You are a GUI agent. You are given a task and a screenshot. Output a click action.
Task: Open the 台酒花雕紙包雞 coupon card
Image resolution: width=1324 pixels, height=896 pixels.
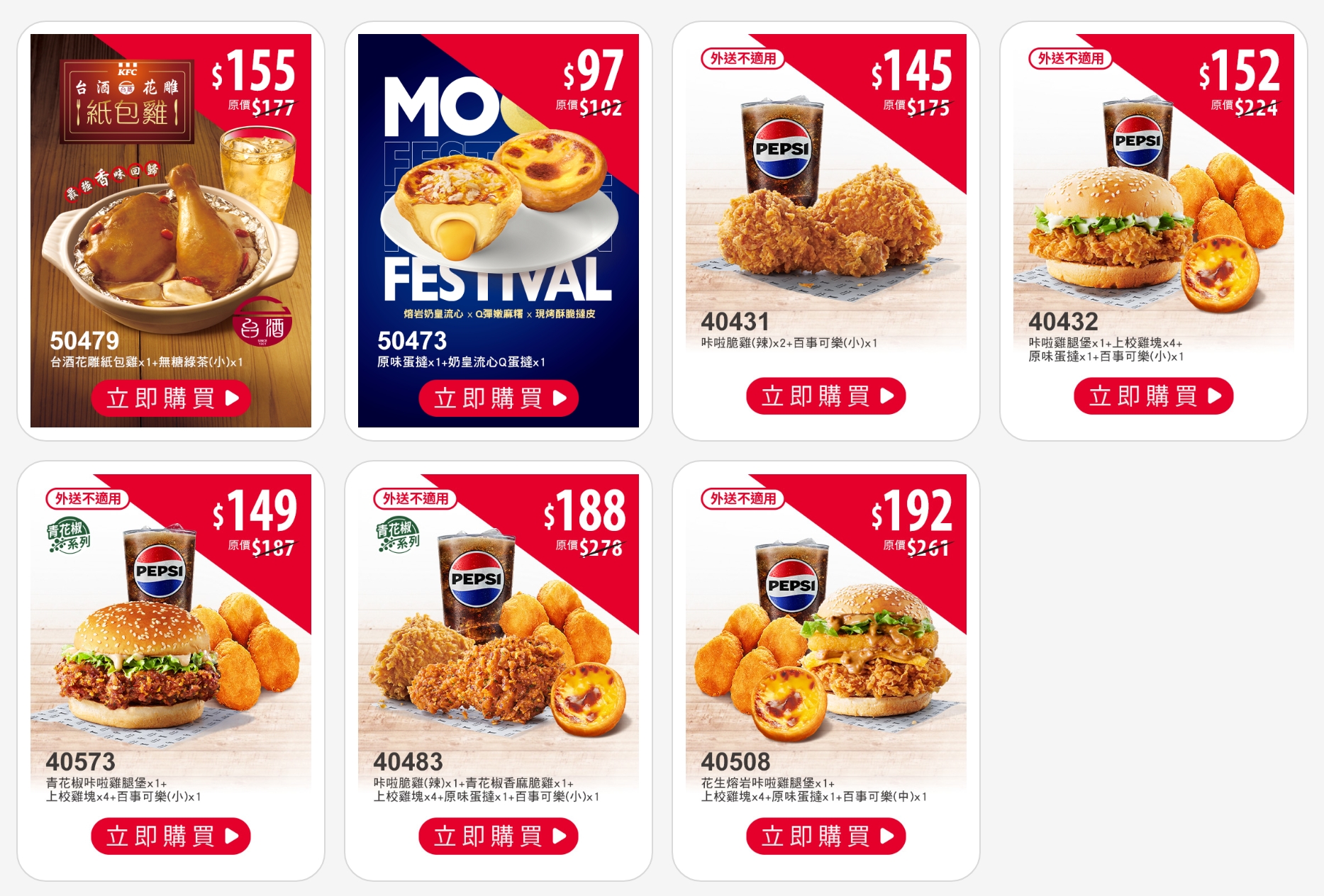click(171, 213)
